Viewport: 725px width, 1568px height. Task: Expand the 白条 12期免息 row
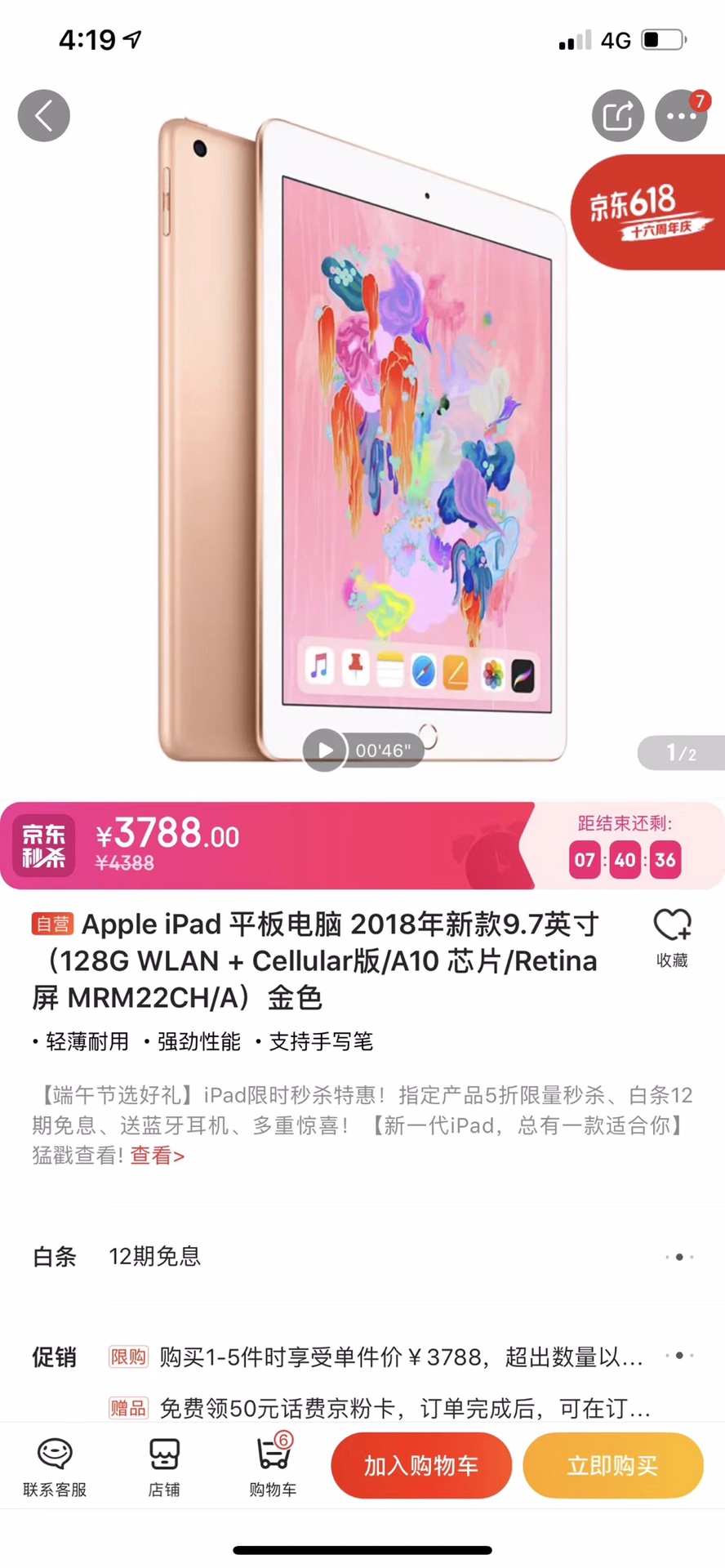pyautogui.click(x=679, y=1257)
